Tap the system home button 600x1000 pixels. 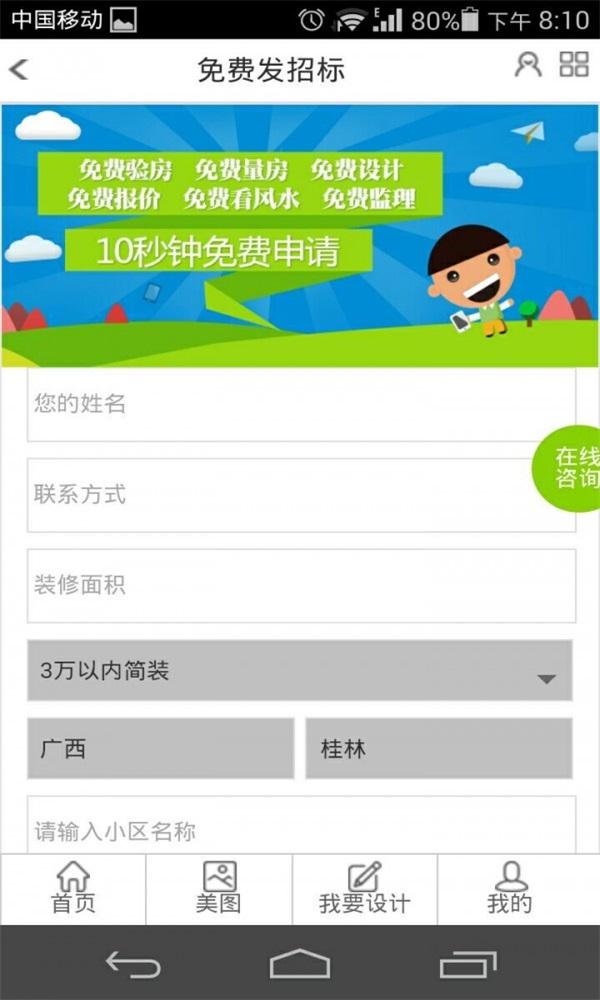coord(299,964)
